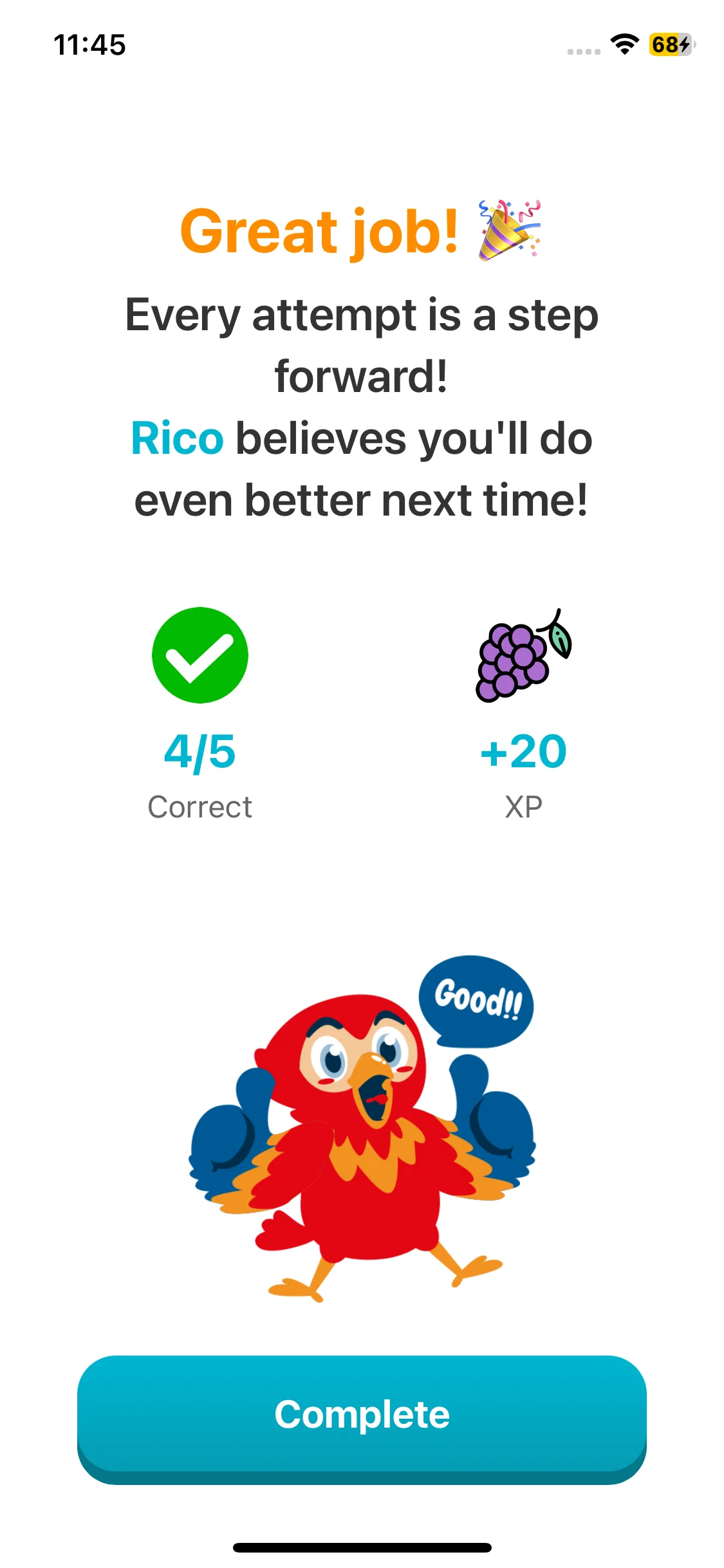
Task: Tap the Complete button
Action: (362, 1415)
